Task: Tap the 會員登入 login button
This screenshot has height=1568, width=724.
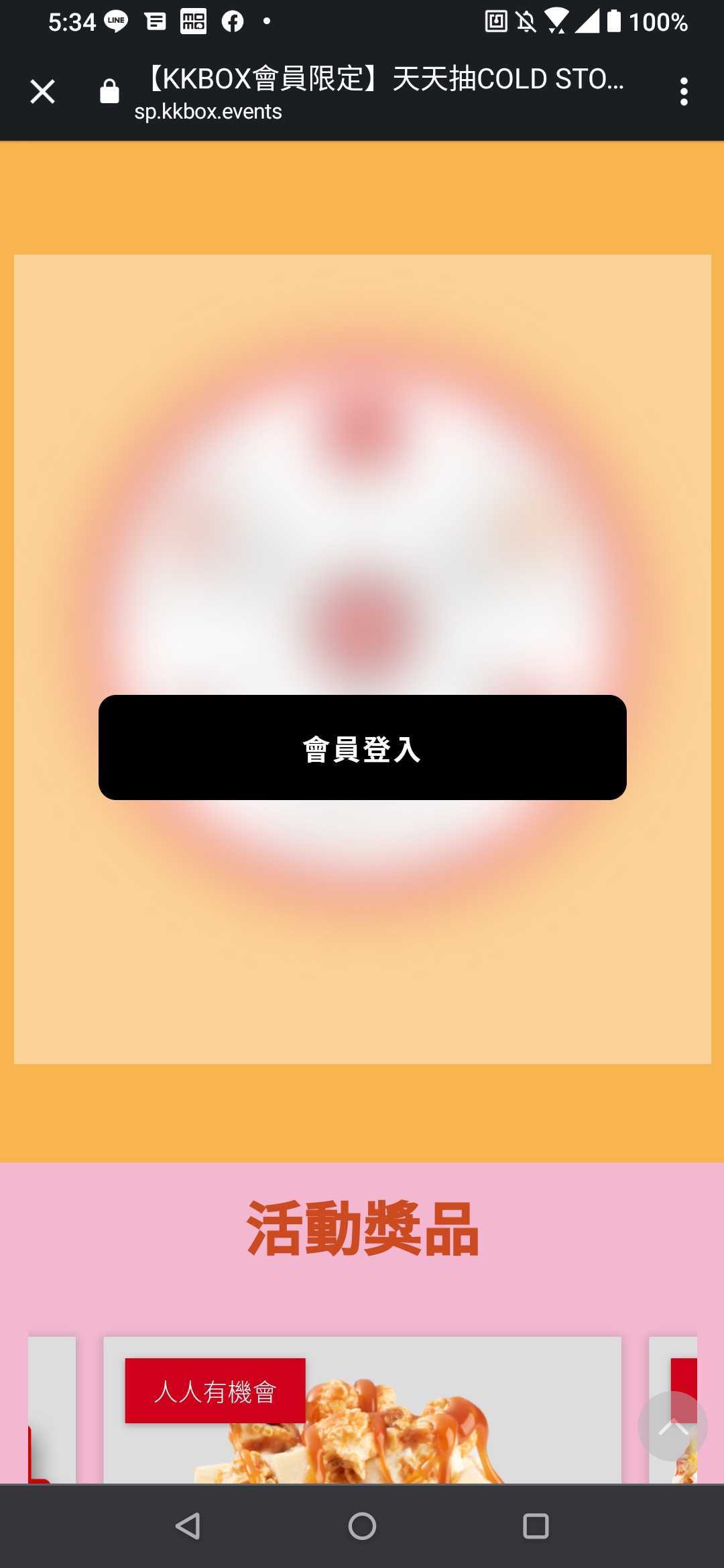Action: 362,747
